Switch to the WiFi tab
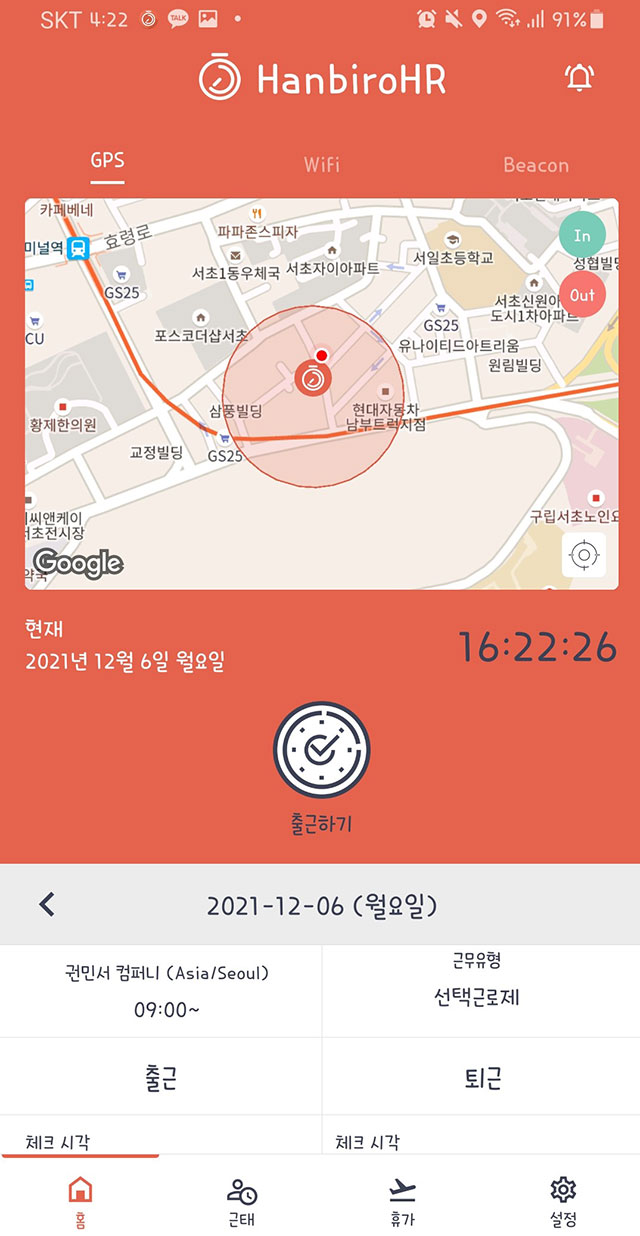 pyautogui.click(x=322, y=164)
